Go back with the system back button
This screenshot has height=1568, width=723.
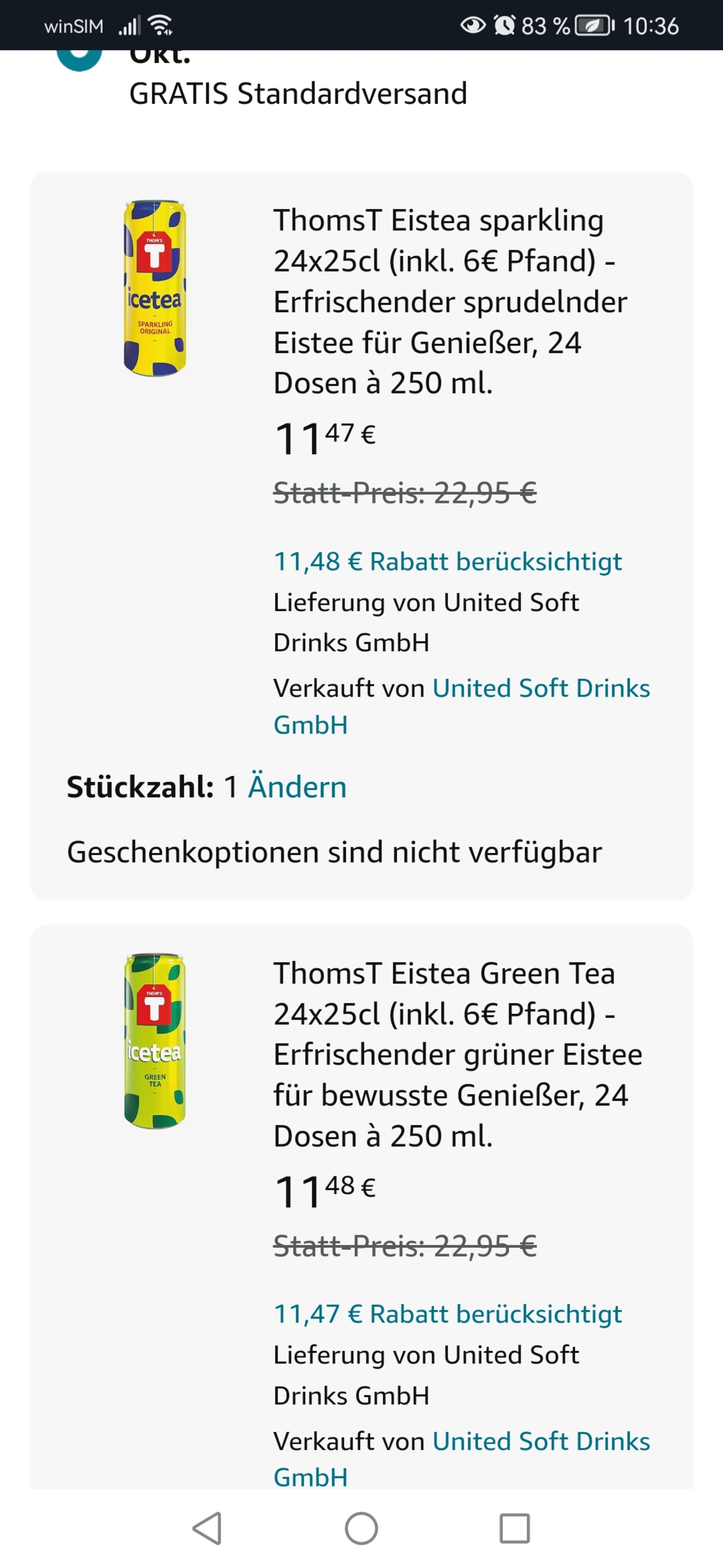click(207, 1528)
